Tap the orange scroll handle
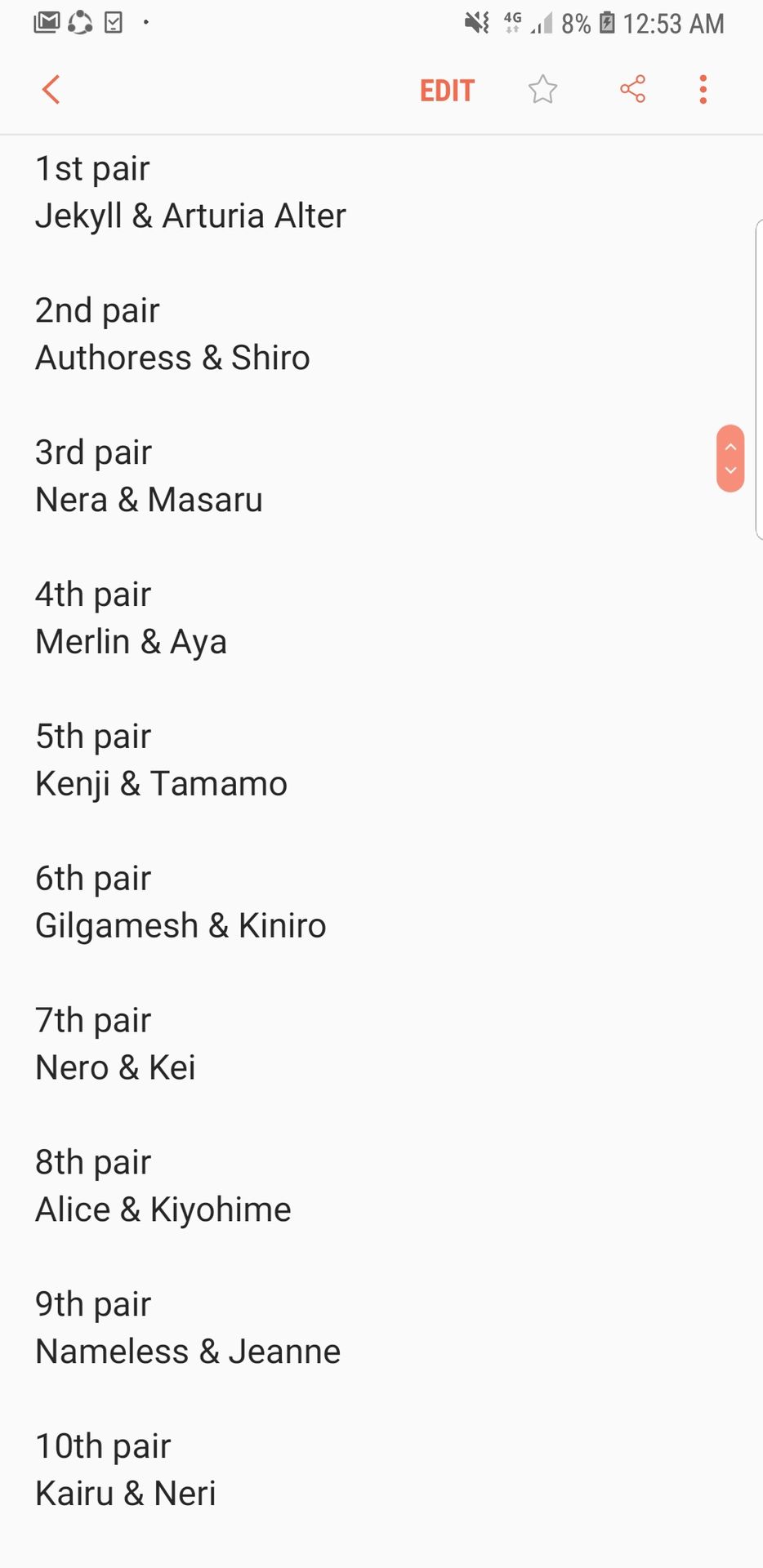763x1568 pixels. tap(730, 458)
